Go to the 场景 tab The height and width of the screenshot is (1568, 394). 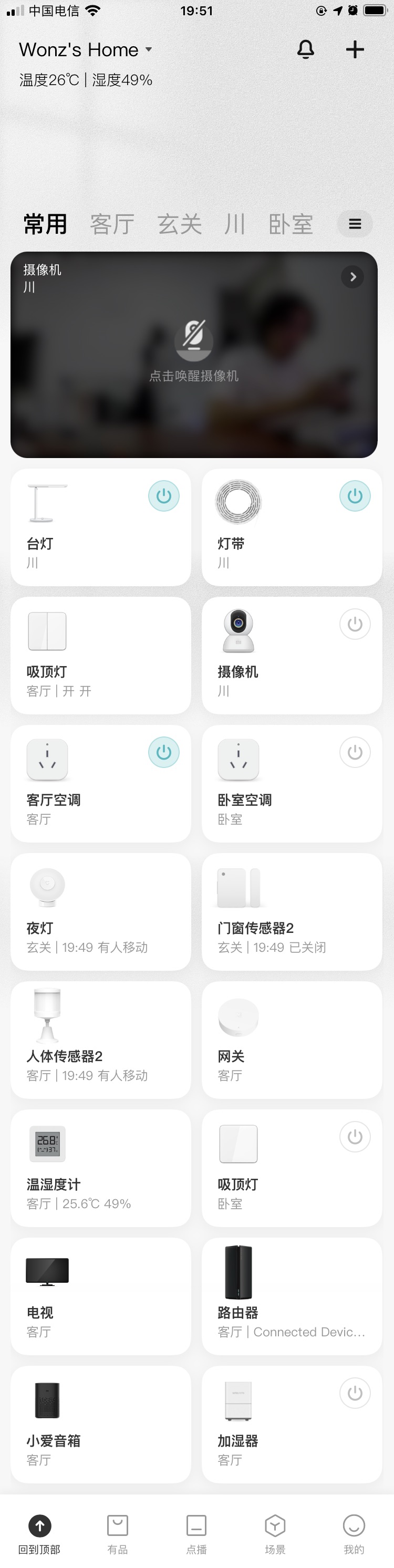click(275, 1533)
